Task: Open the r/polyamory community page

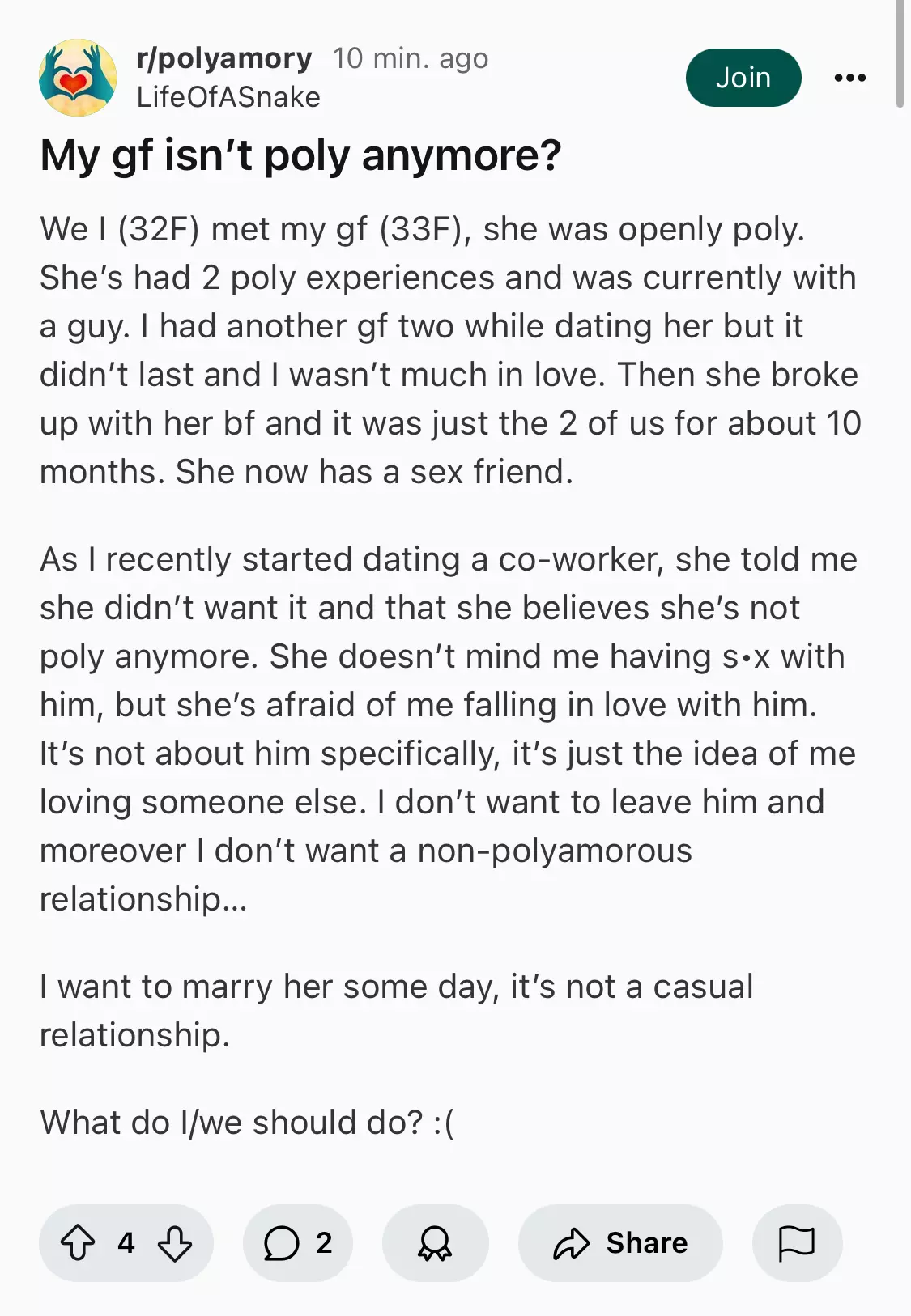Action: (x=224, y=58)
